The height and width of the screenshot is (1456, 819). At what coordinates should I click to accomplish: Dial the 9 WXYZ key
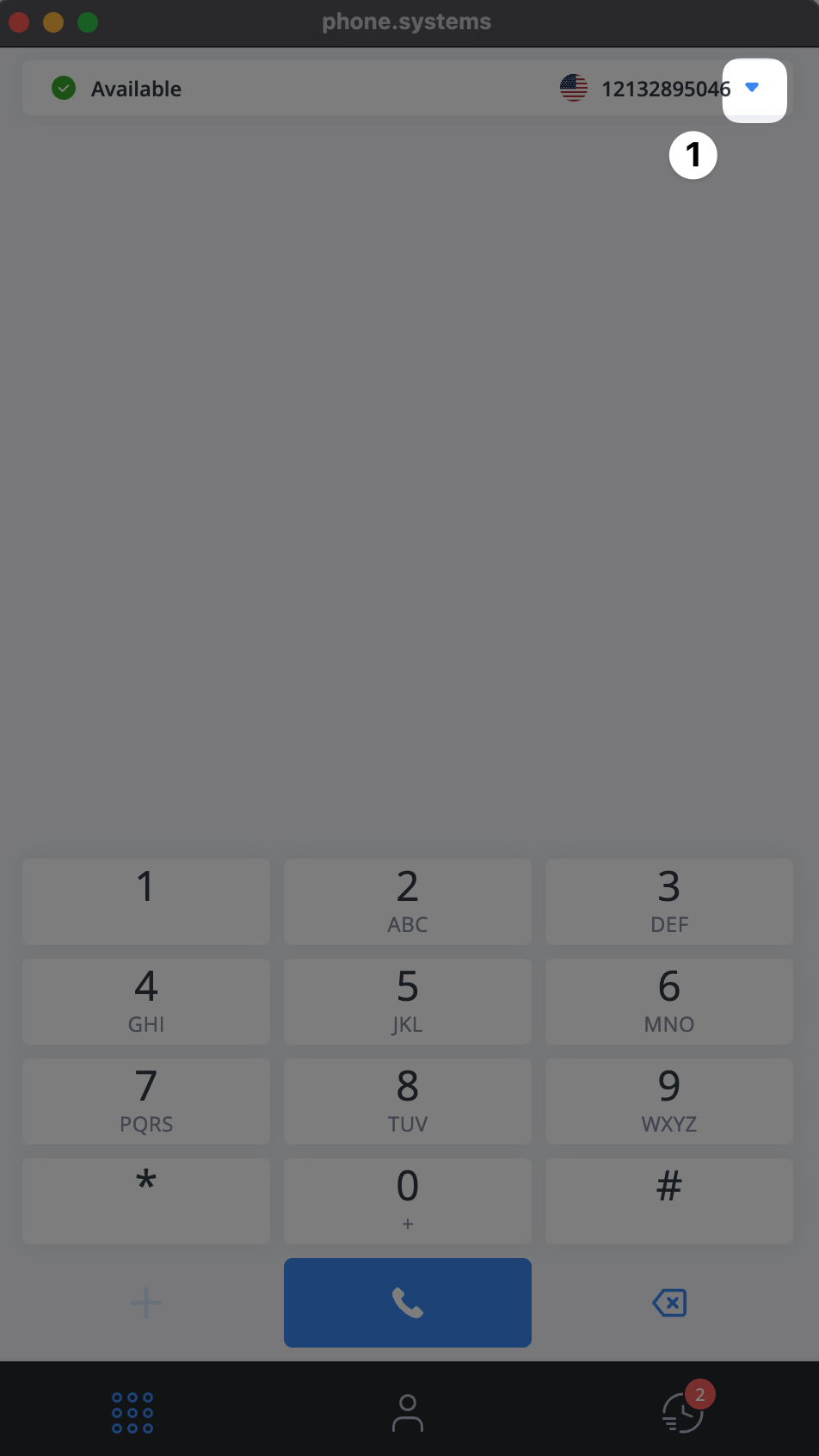[669, 1101]
